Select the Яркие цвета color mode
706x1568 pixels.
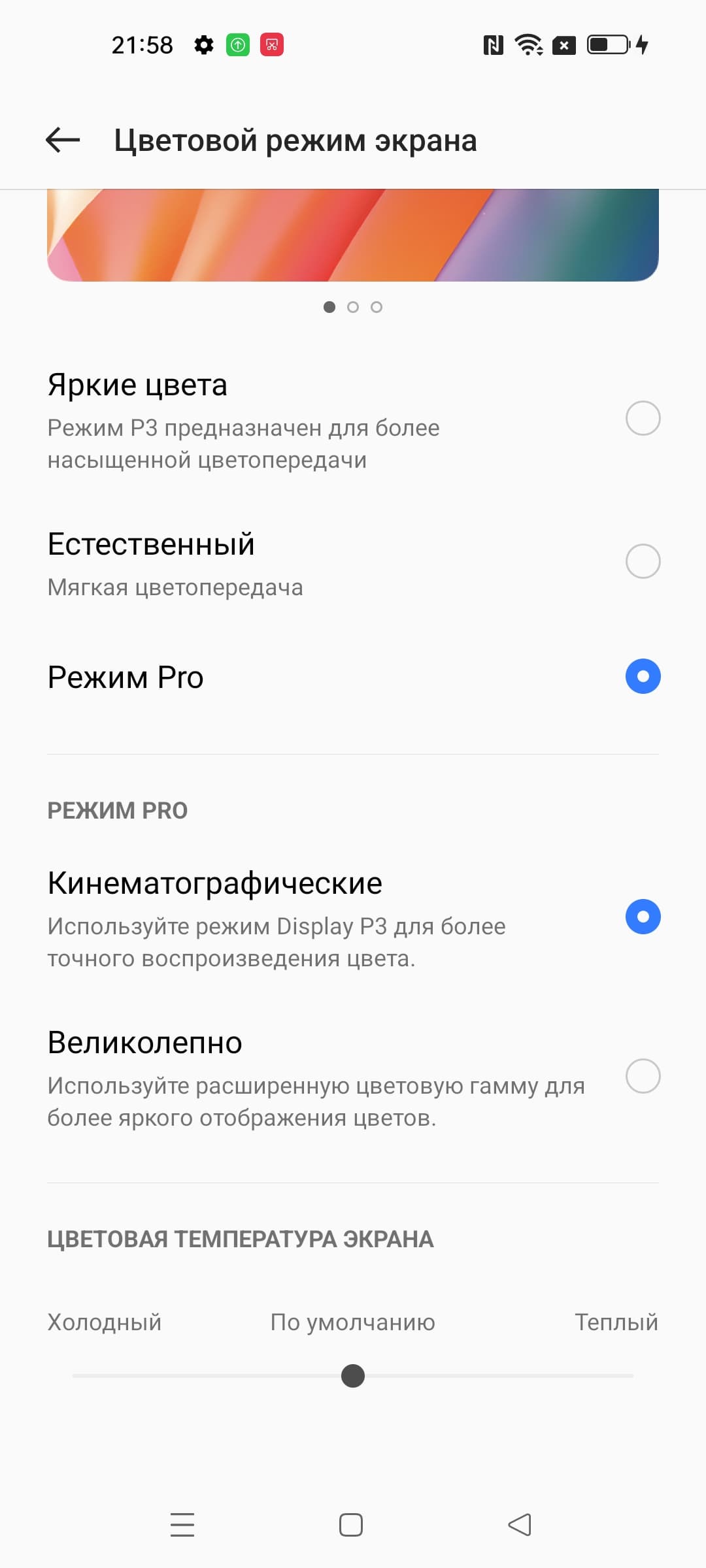click(x=643, y=418)
